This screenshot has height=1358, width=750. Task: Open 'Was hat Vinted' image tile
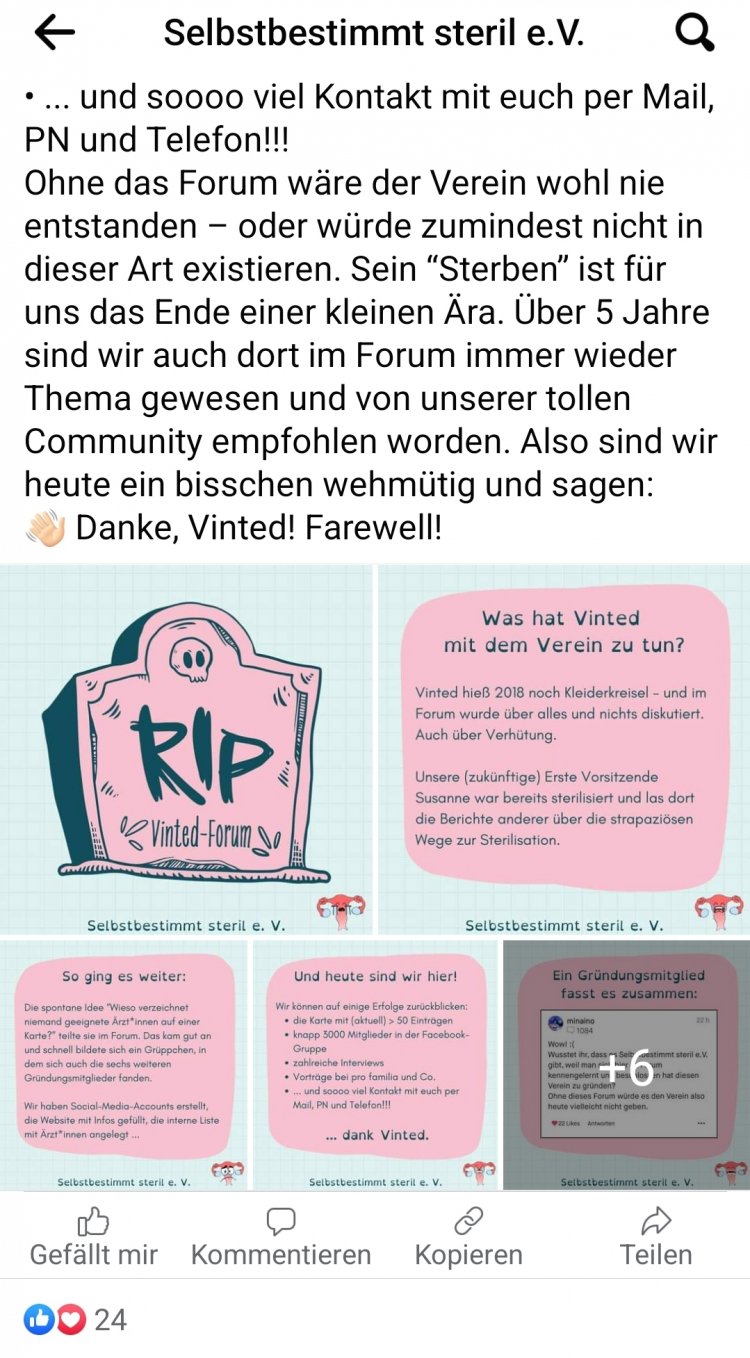564,748
